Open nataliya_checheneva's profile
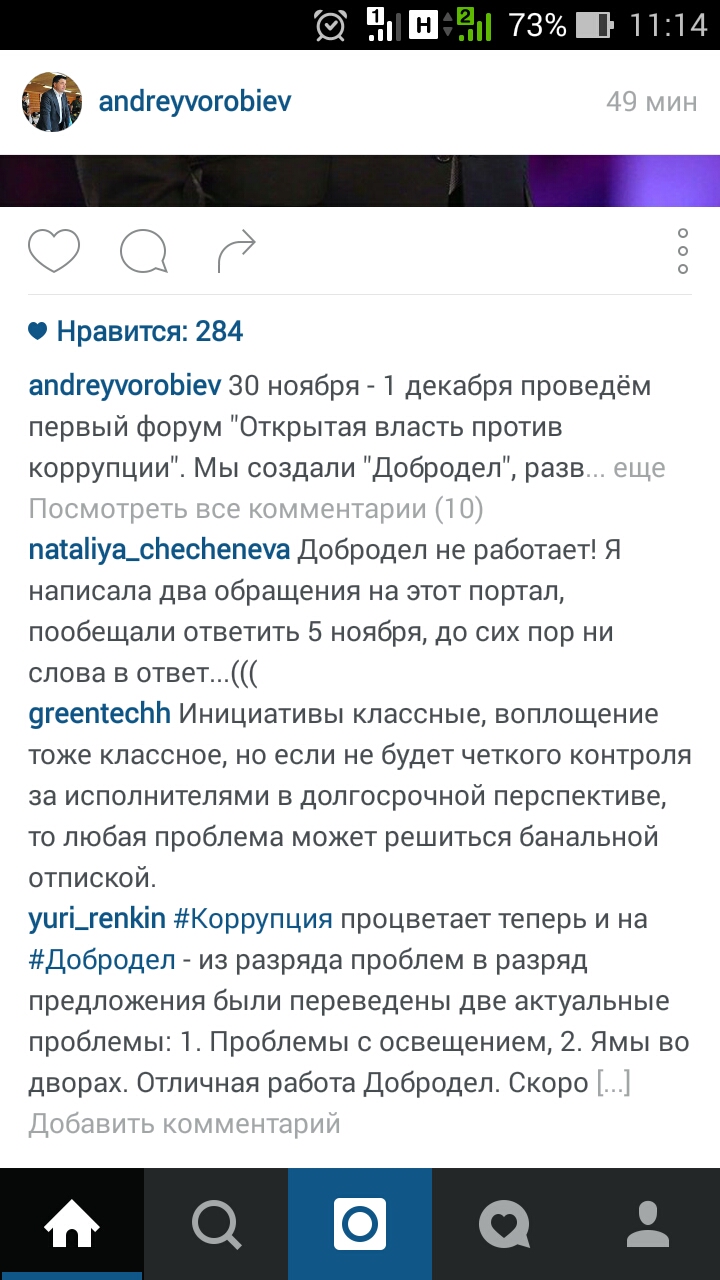720x1280 pixels. (x=159, y=550)
